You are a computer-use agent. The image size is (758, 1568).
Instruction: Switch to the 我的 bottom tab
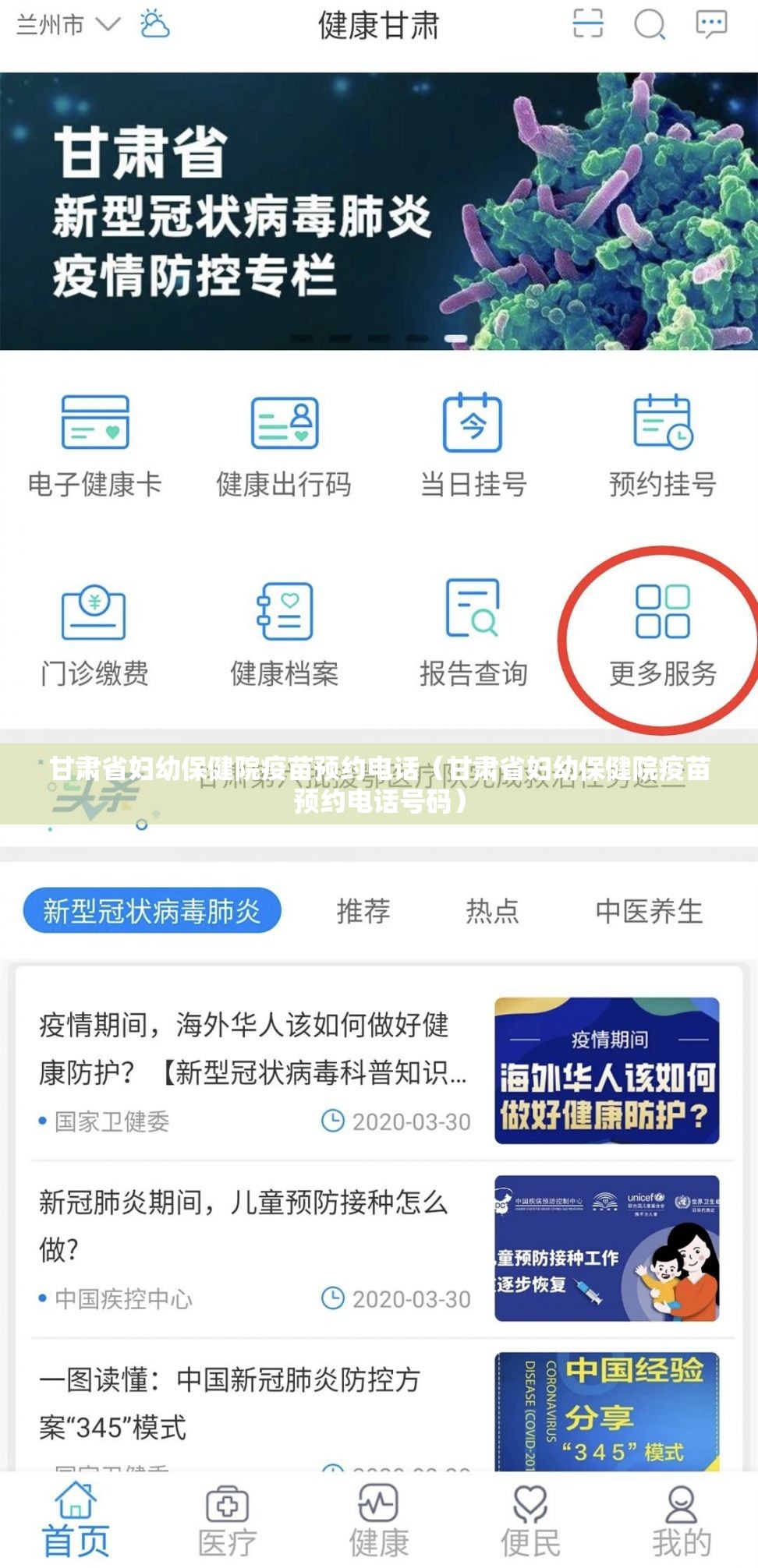click(681, 1522)
